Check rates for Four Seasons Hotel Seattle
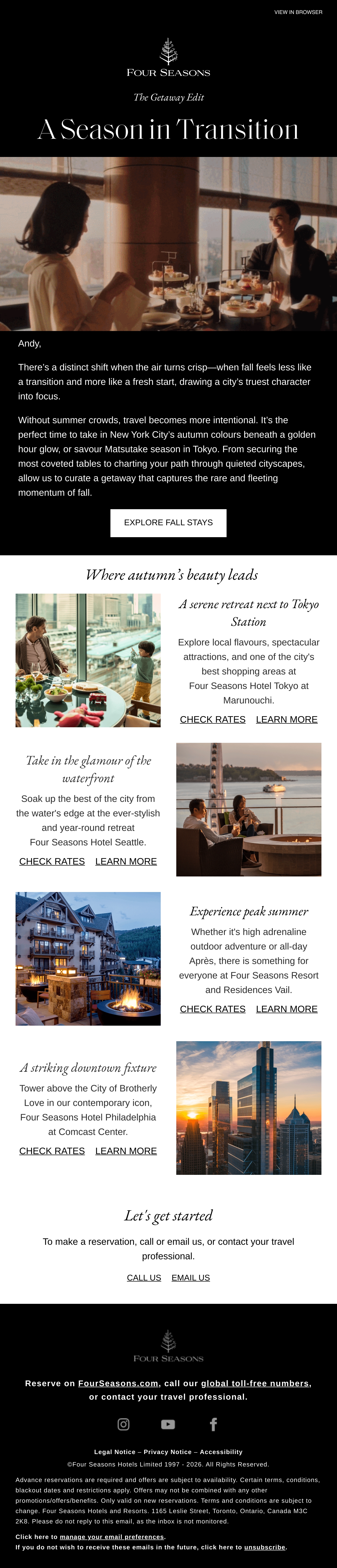337x1568 pixels. click(x=52, y=861)
